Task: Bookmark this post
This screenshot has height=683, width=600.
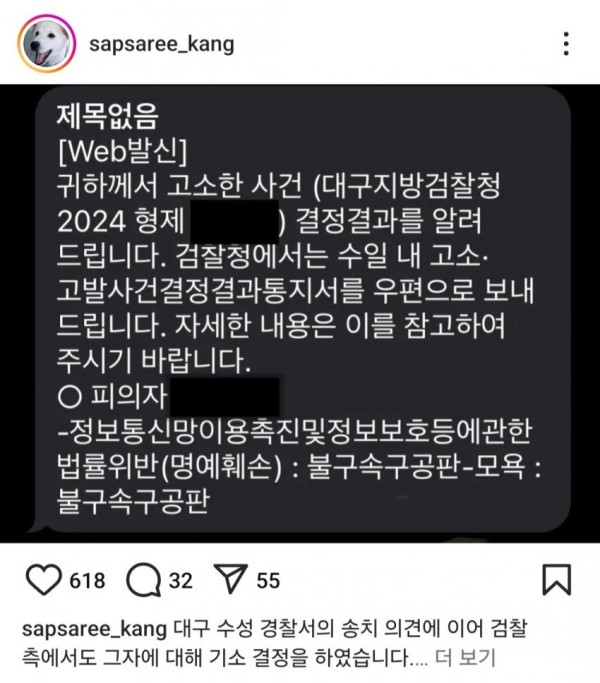Action: (x=555, y=580)
